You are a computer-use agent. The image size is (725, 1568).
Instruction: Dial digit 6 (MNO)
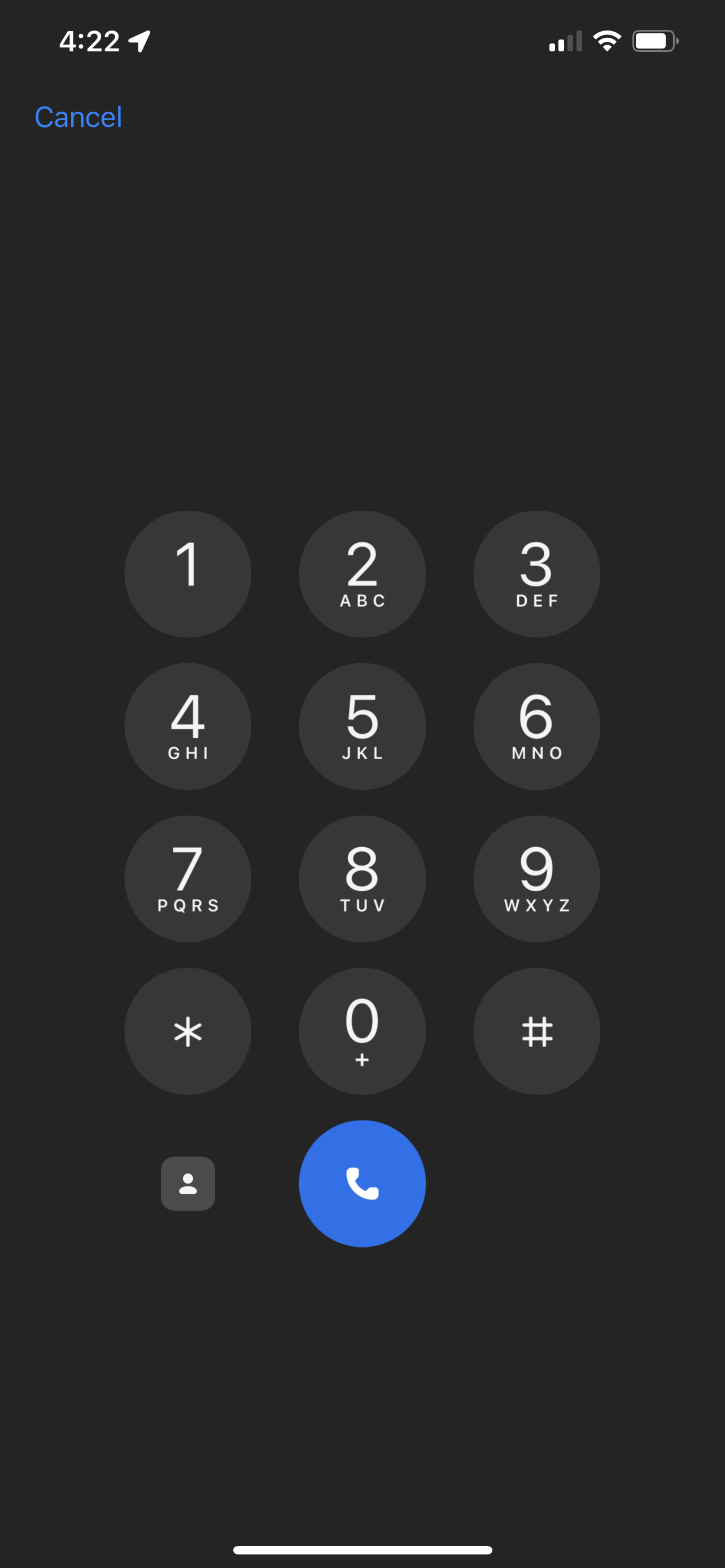(x=537, y=727)
